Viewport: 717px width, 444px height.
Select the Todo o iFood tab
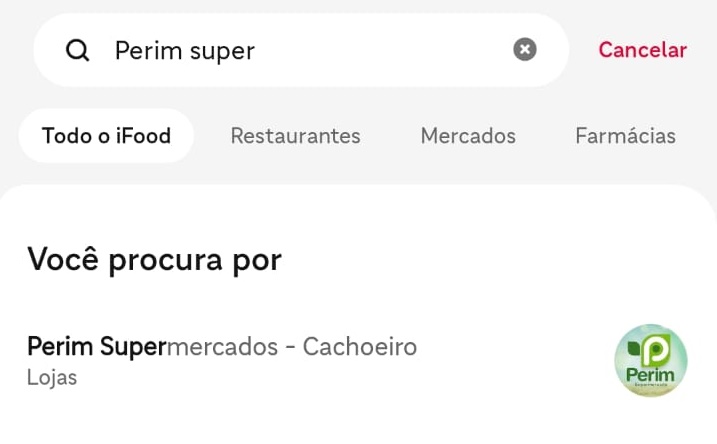(106, 136)
